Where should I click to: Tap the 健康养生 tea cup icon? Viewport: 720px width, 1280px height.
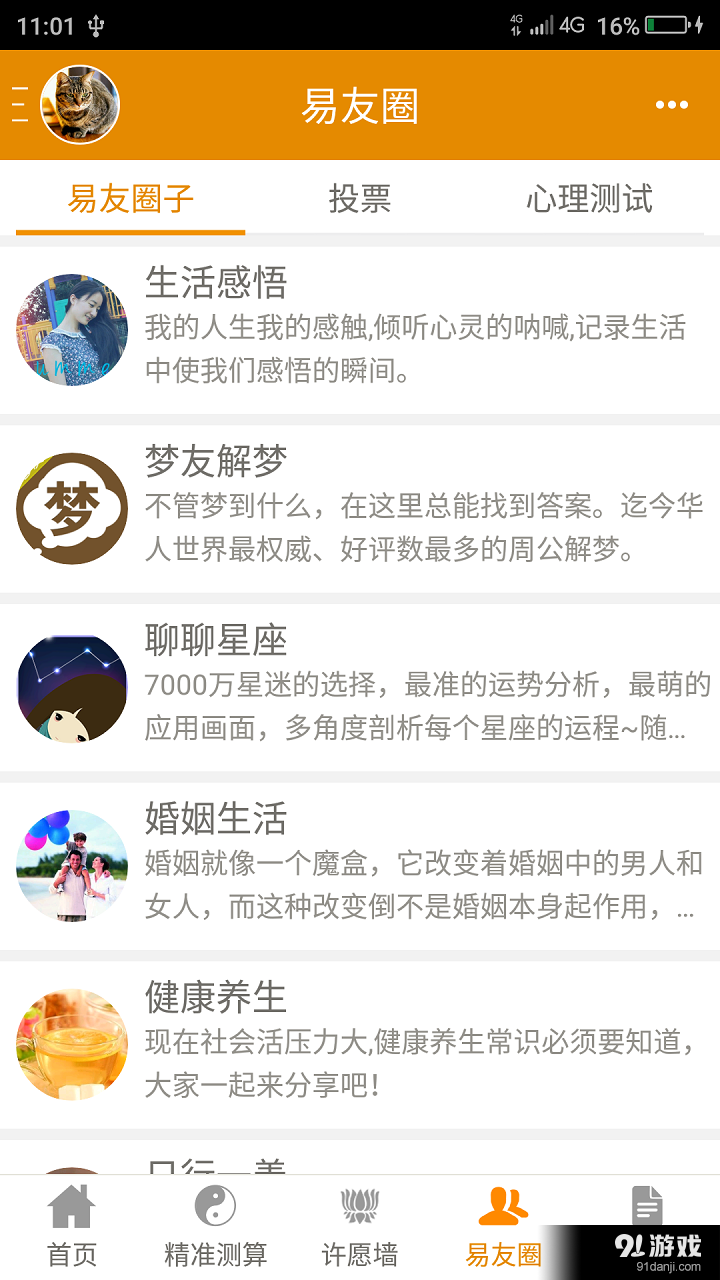[71, 1043]
